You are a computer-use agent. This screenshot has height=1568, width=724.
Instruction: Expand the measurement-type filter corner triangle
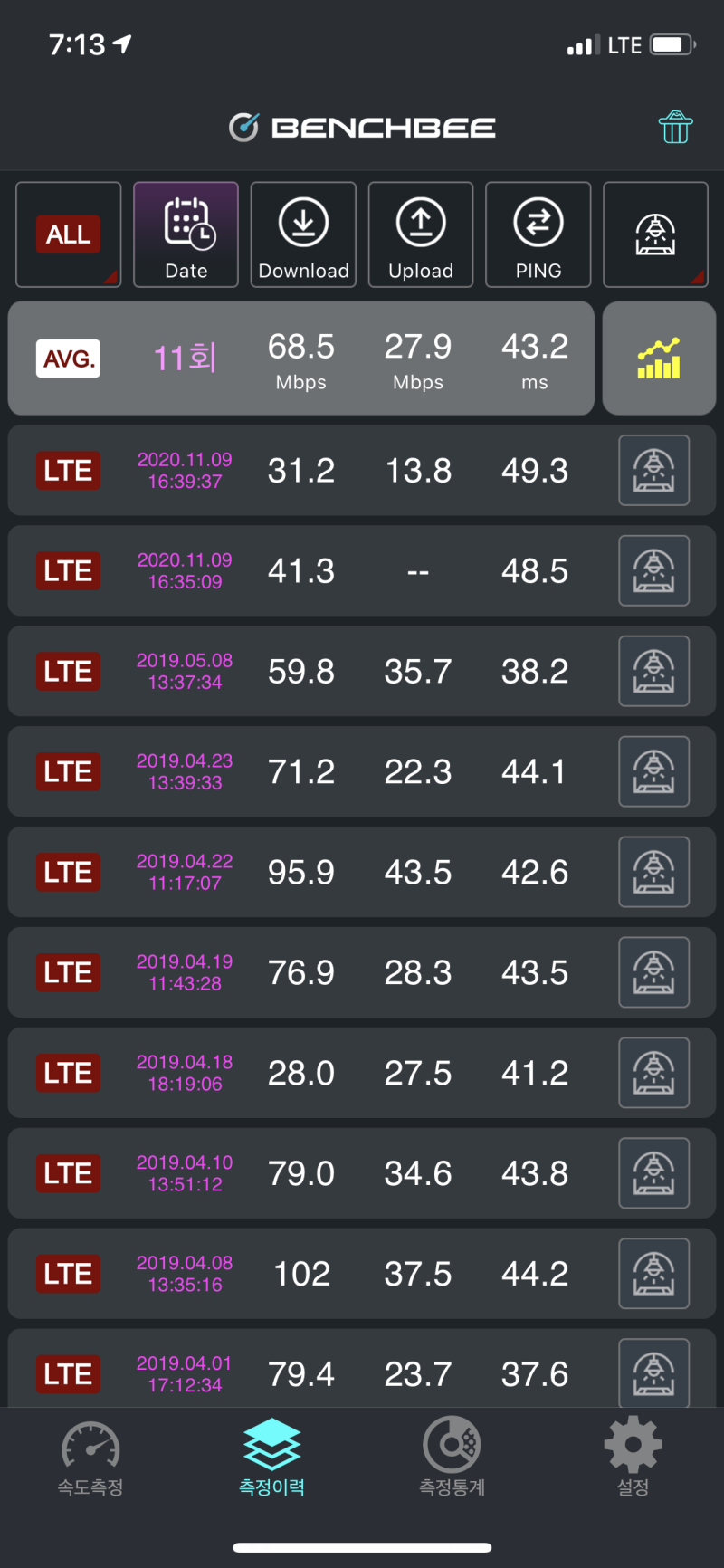point(700,278)
